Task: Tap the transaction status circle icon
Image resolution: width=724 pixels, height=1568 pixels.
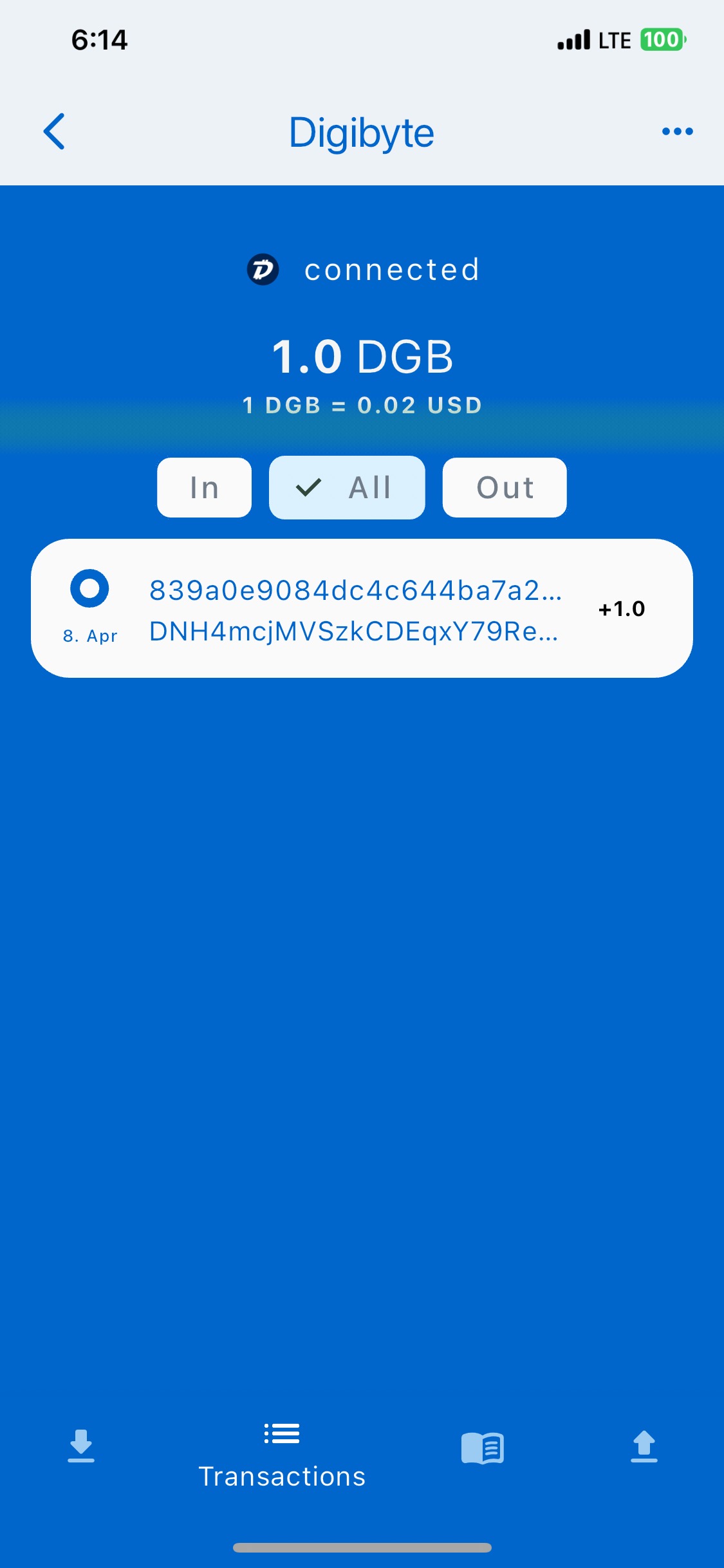Action: 90,588
